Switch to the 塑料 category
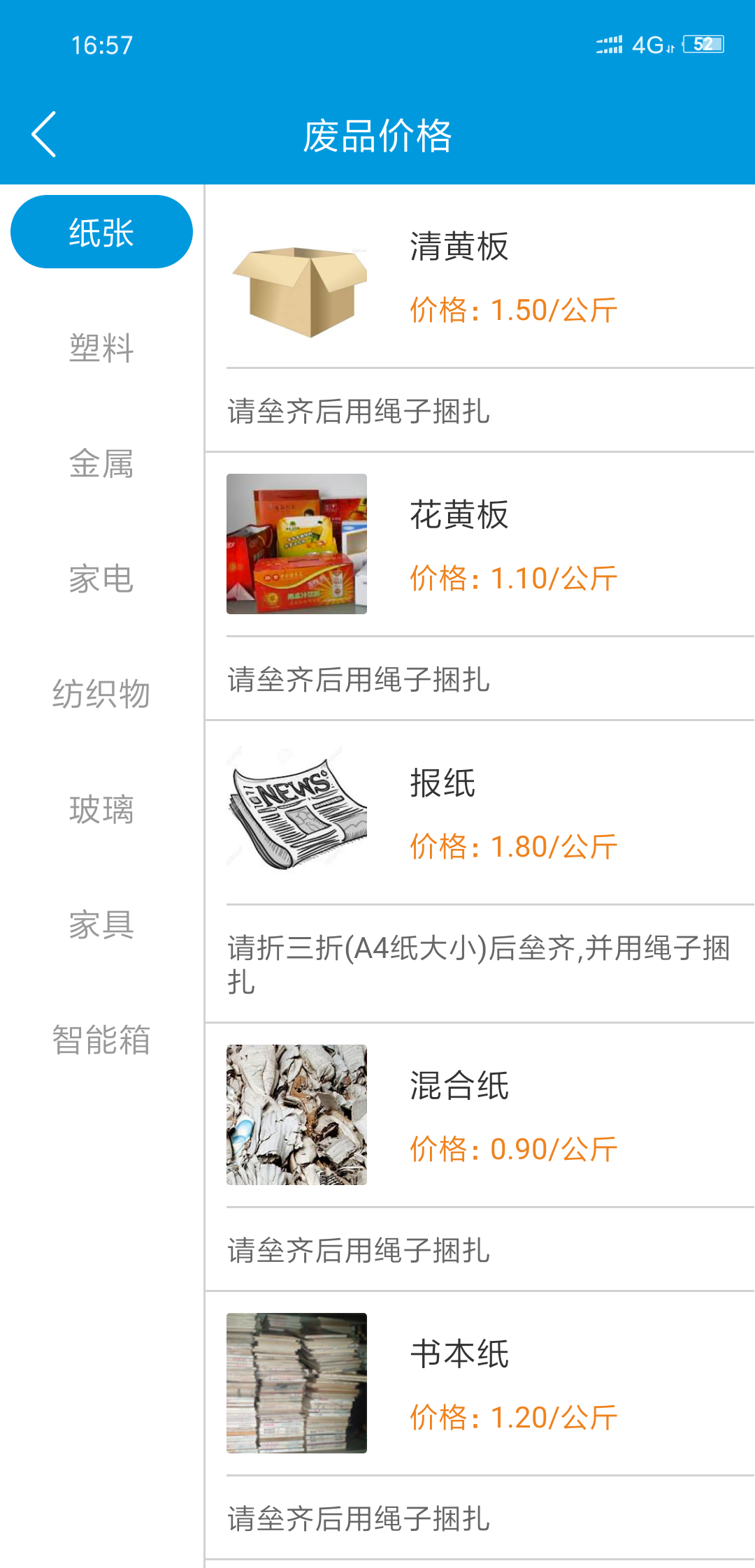Screen dimensions: 755x1568 pyautogui.click(x=101, y=347)
